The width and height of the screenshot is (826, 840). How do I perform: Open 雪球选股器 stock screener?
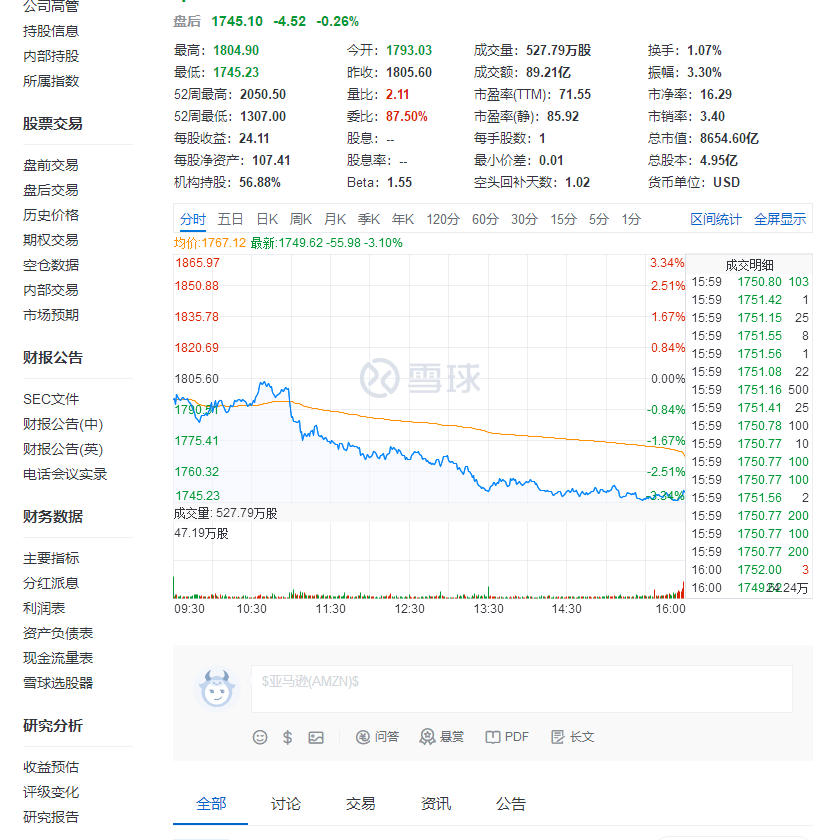pos(58,683)
